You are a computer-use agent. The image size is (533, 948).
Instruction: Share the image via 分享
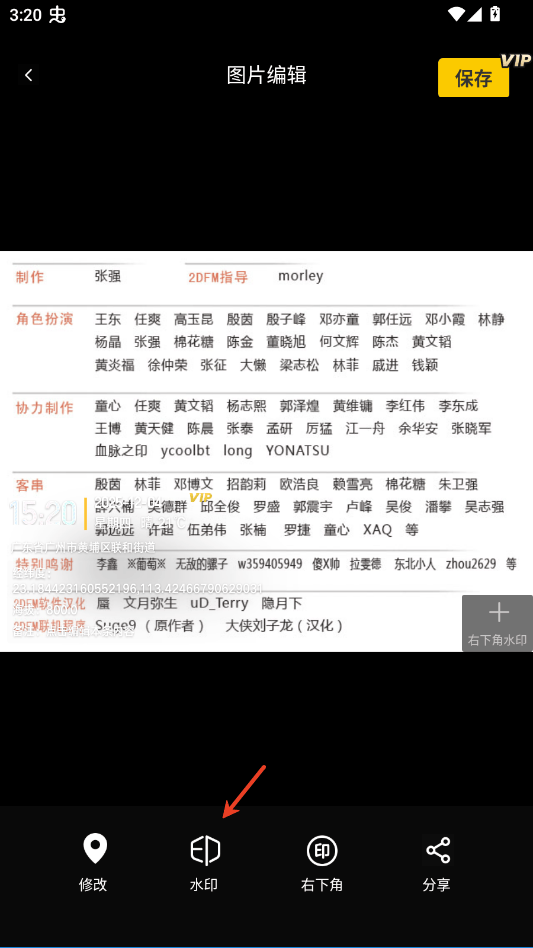click(437, 865)
